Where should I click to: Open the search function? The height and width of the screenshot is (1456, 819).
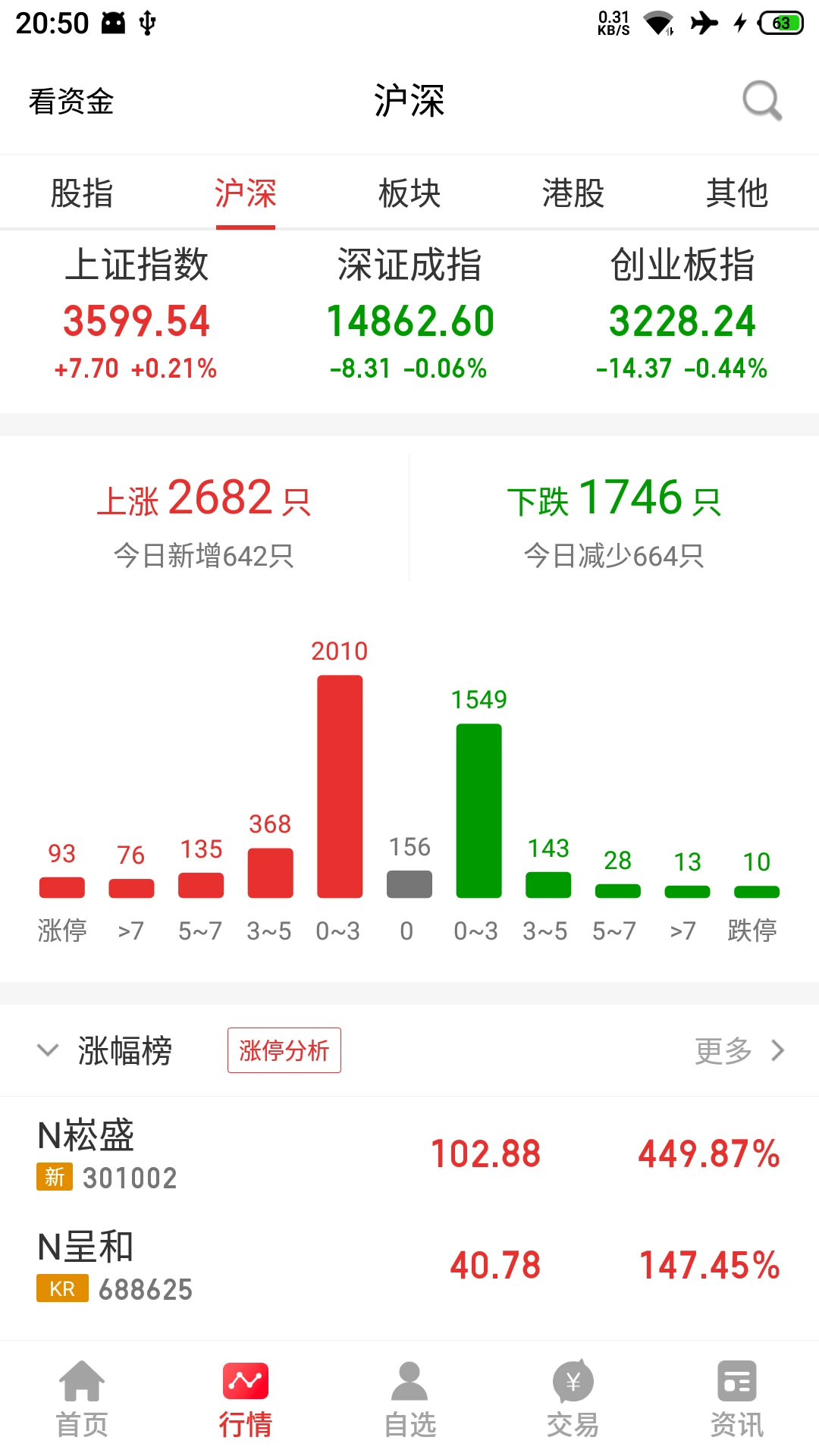(x=761, y=99)
